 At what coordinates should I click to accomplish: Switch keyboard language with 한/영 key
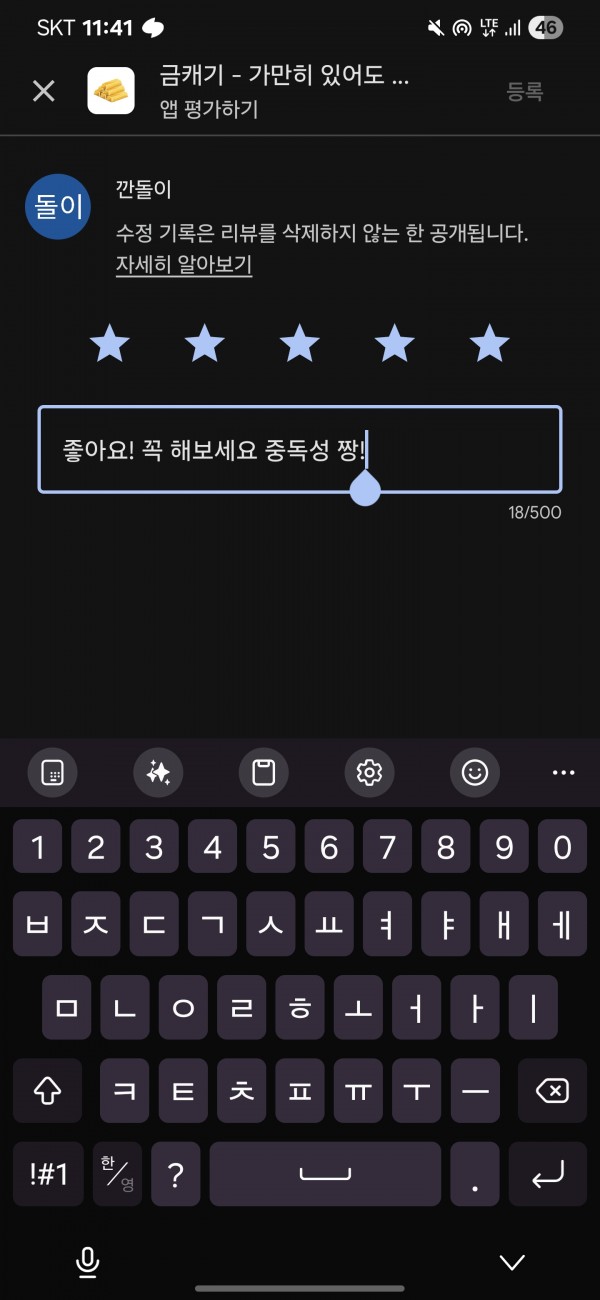tap(117, 1174)
